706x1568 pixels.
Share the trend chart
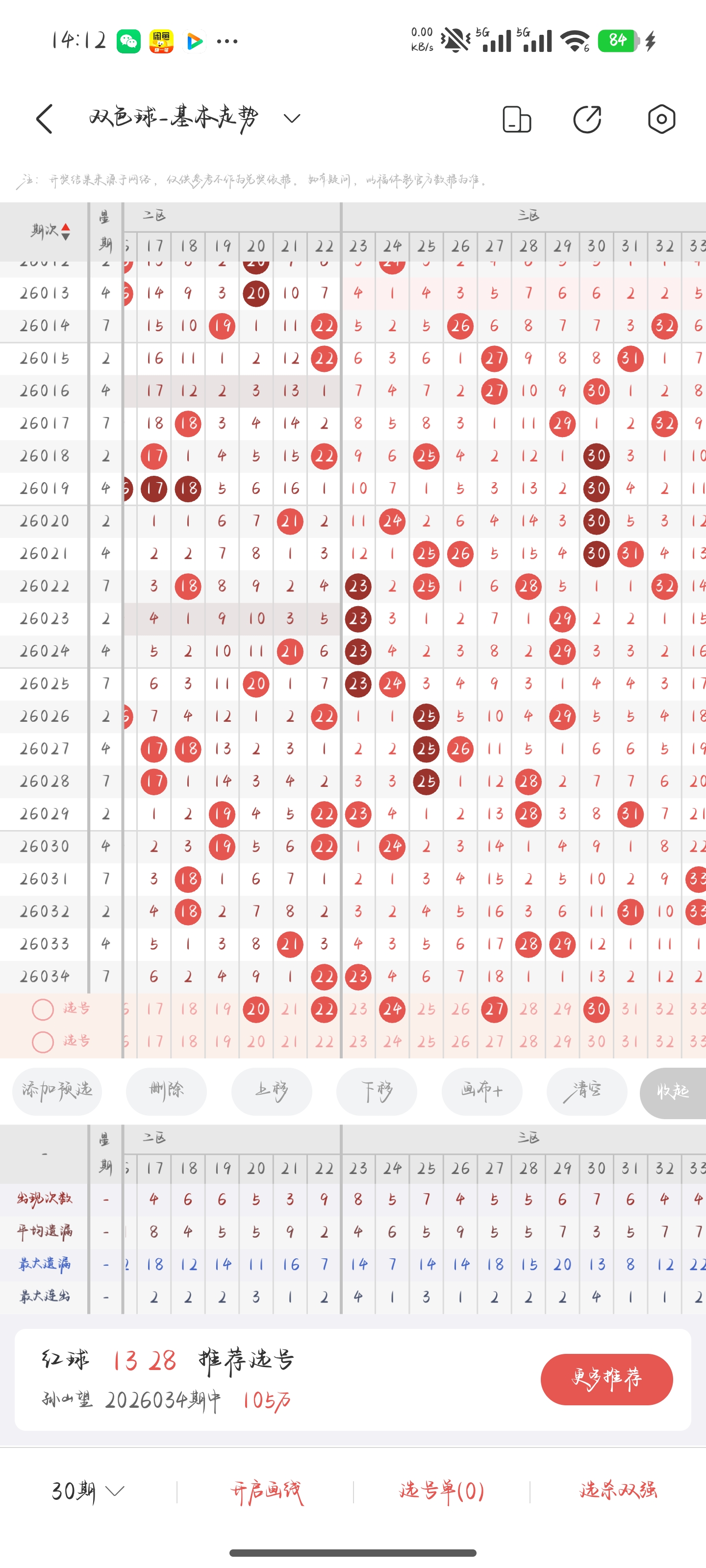[587, 119]
